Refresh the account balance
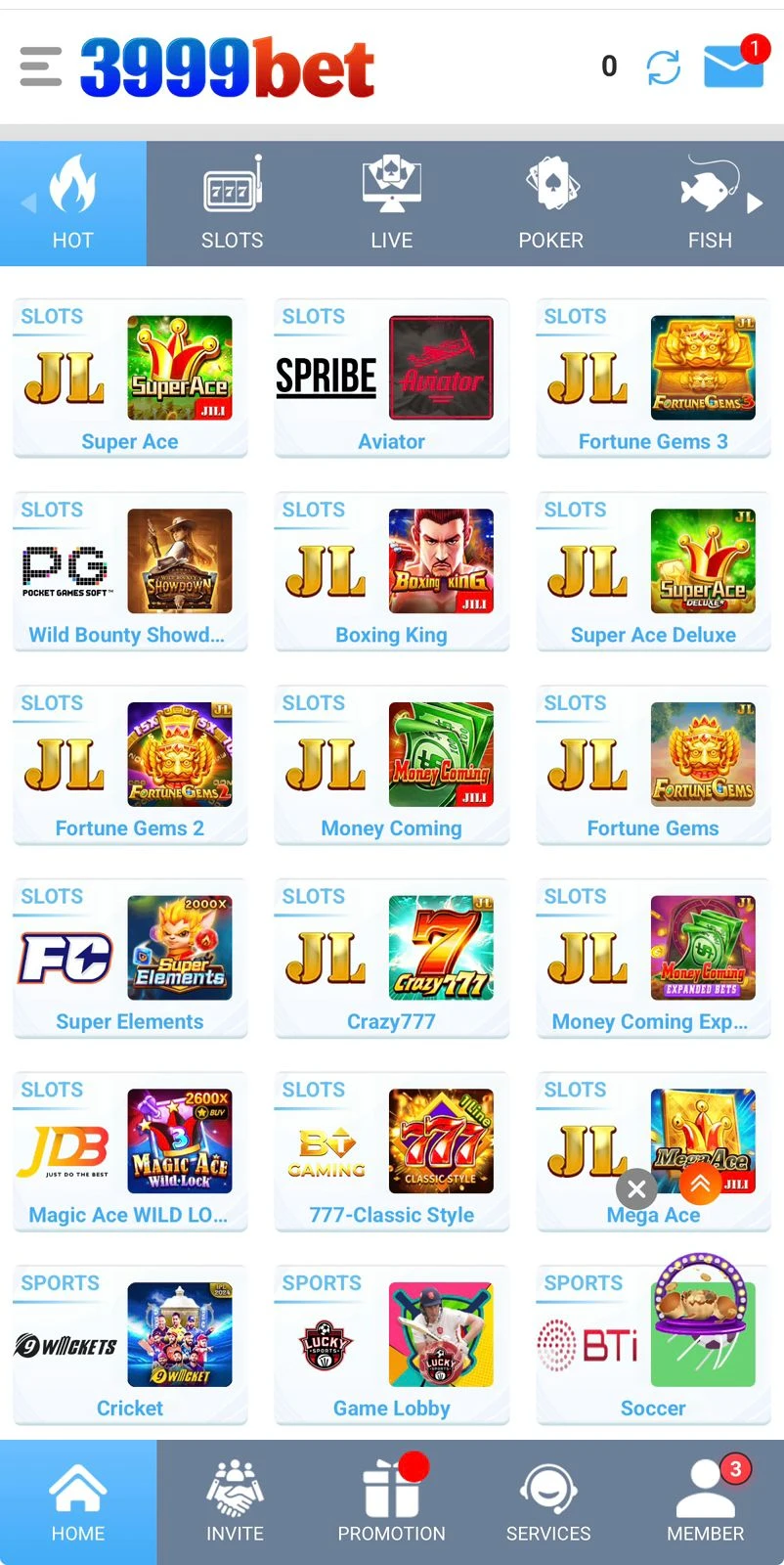Image resolution: width=784 pixels, height=1565 pixels. 663,67
